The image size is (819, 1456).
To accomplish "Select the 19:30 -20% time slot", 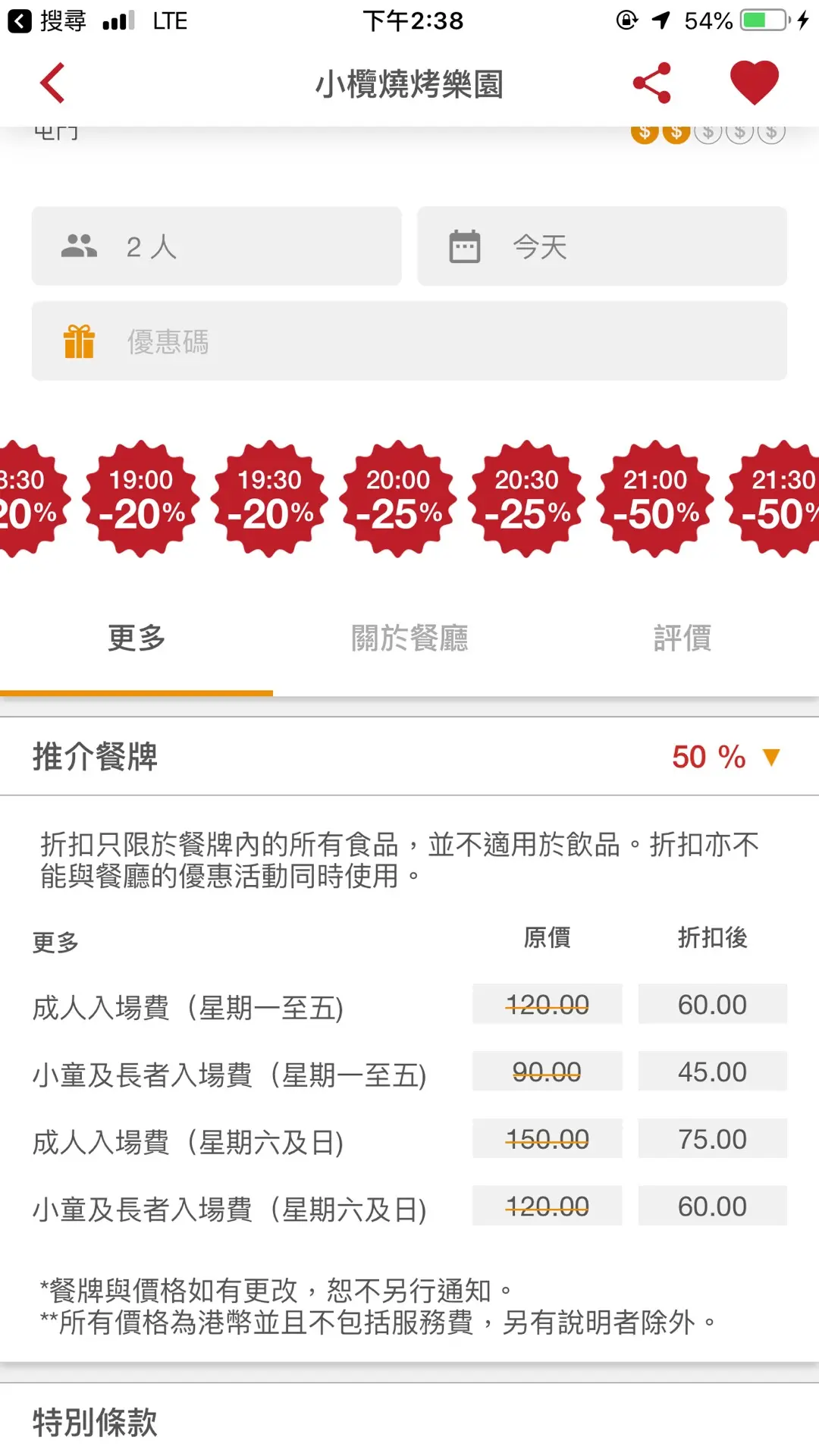I will tap(270, 498).
